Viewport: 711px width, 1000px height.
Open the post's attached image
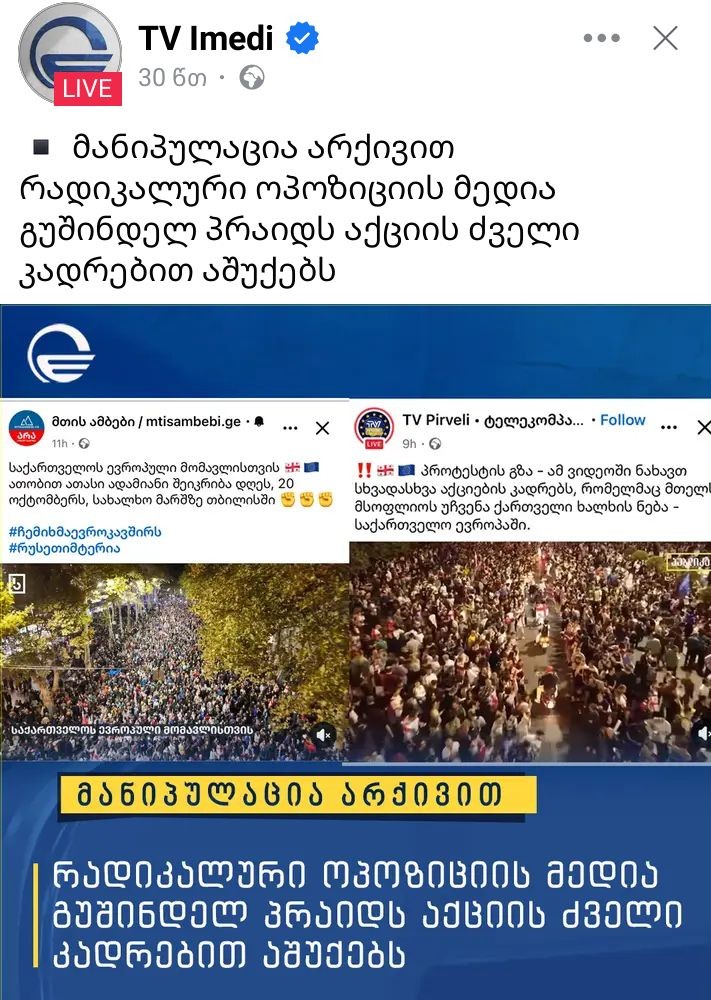(355, 650)
